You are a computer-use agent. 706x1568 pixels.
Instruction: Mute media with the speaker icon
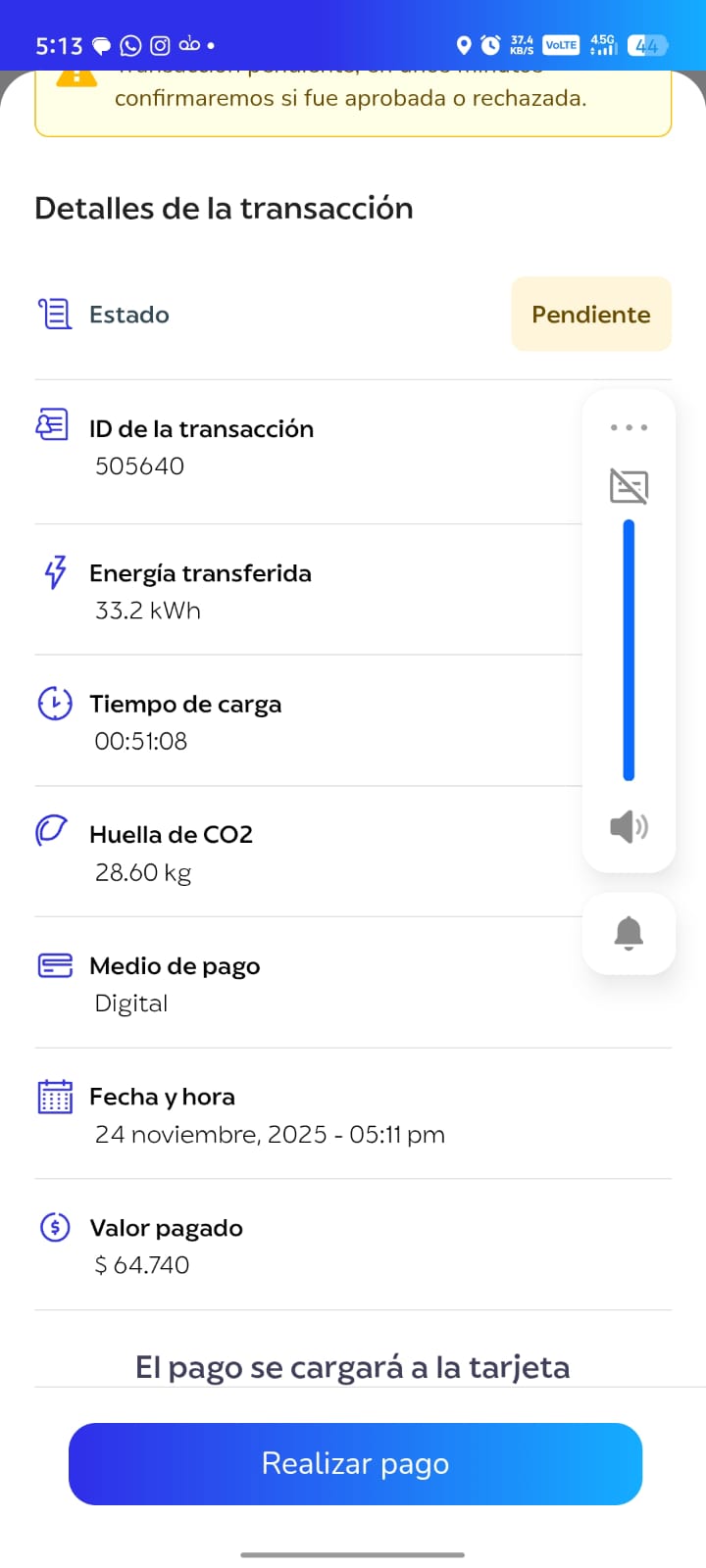coord(629,827)
